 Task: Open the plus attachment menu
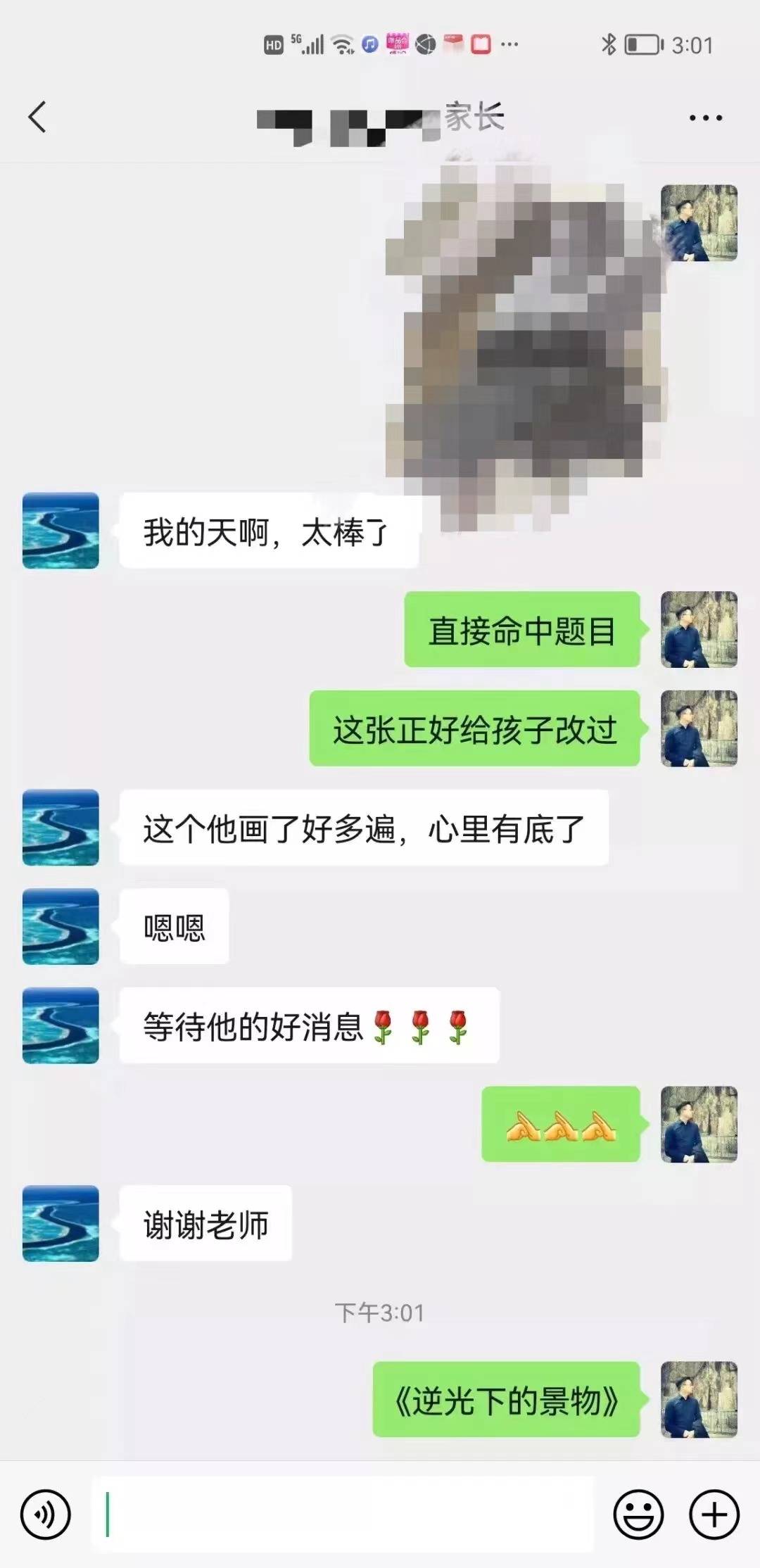tap(714, 1514)
